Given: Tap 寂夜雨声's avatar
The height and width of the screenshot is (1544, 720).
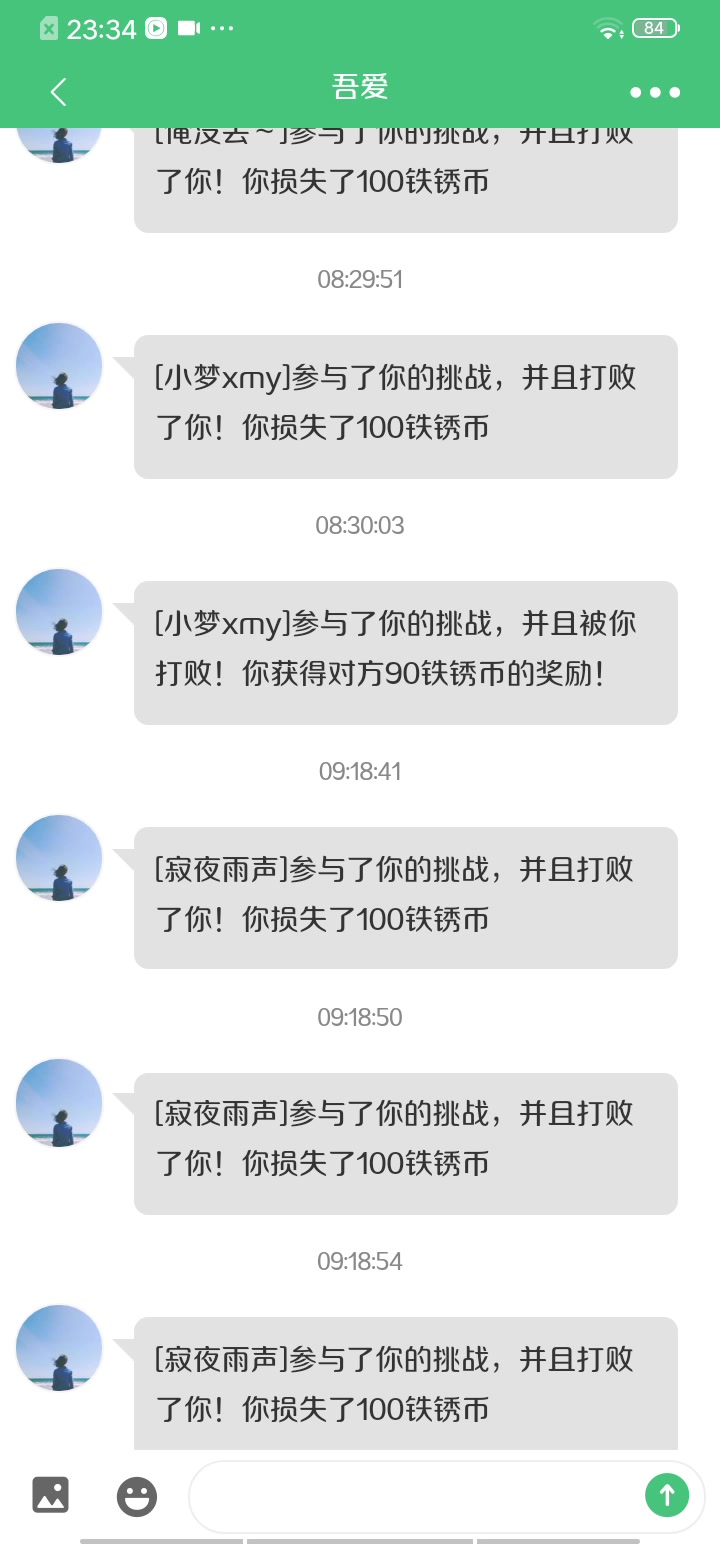Looking at the screenshot, I should pyautogui.click(x=58, y=858).
